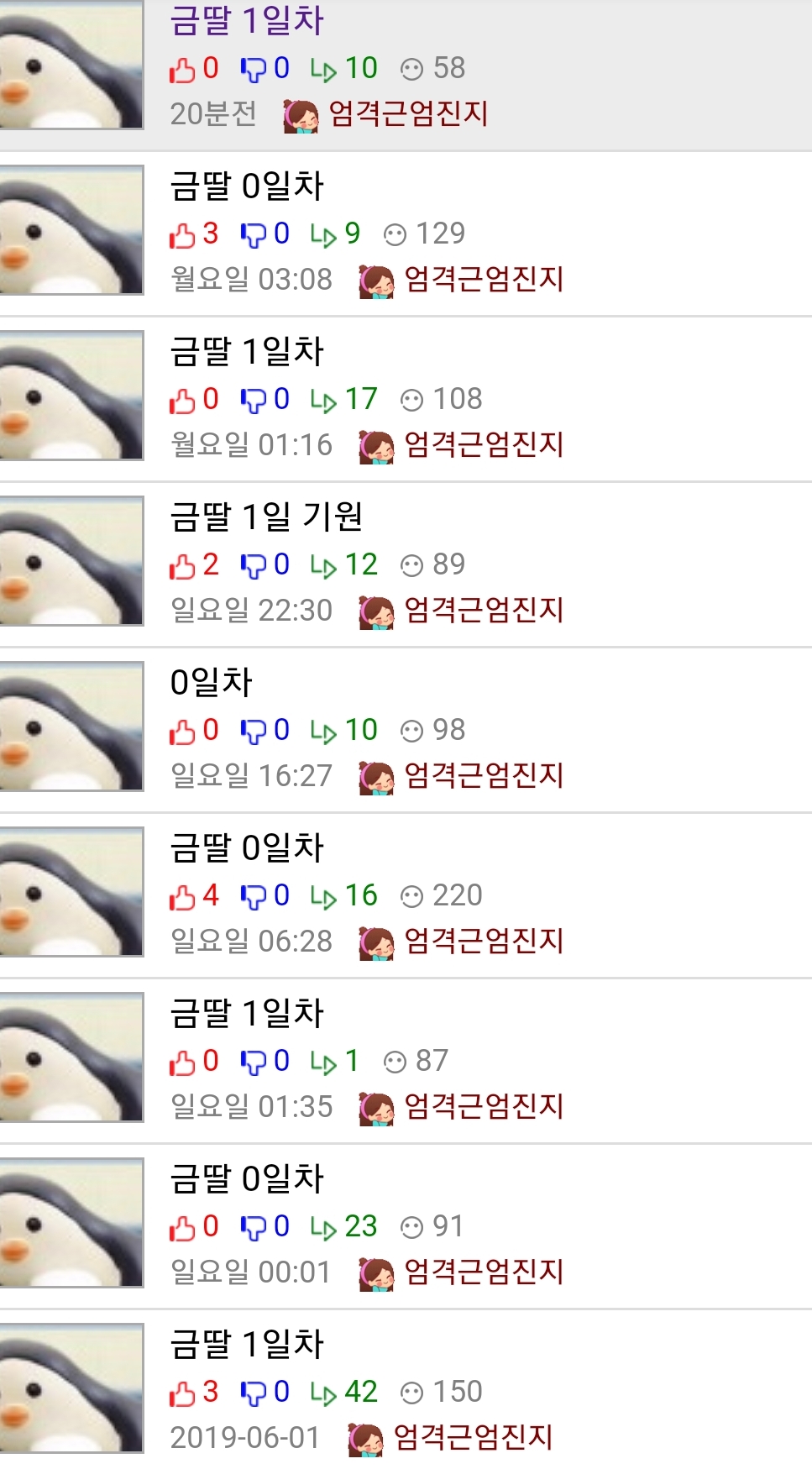
Task: View author 엄격근엄진지 on the 20분전 post
Action: 408,113
